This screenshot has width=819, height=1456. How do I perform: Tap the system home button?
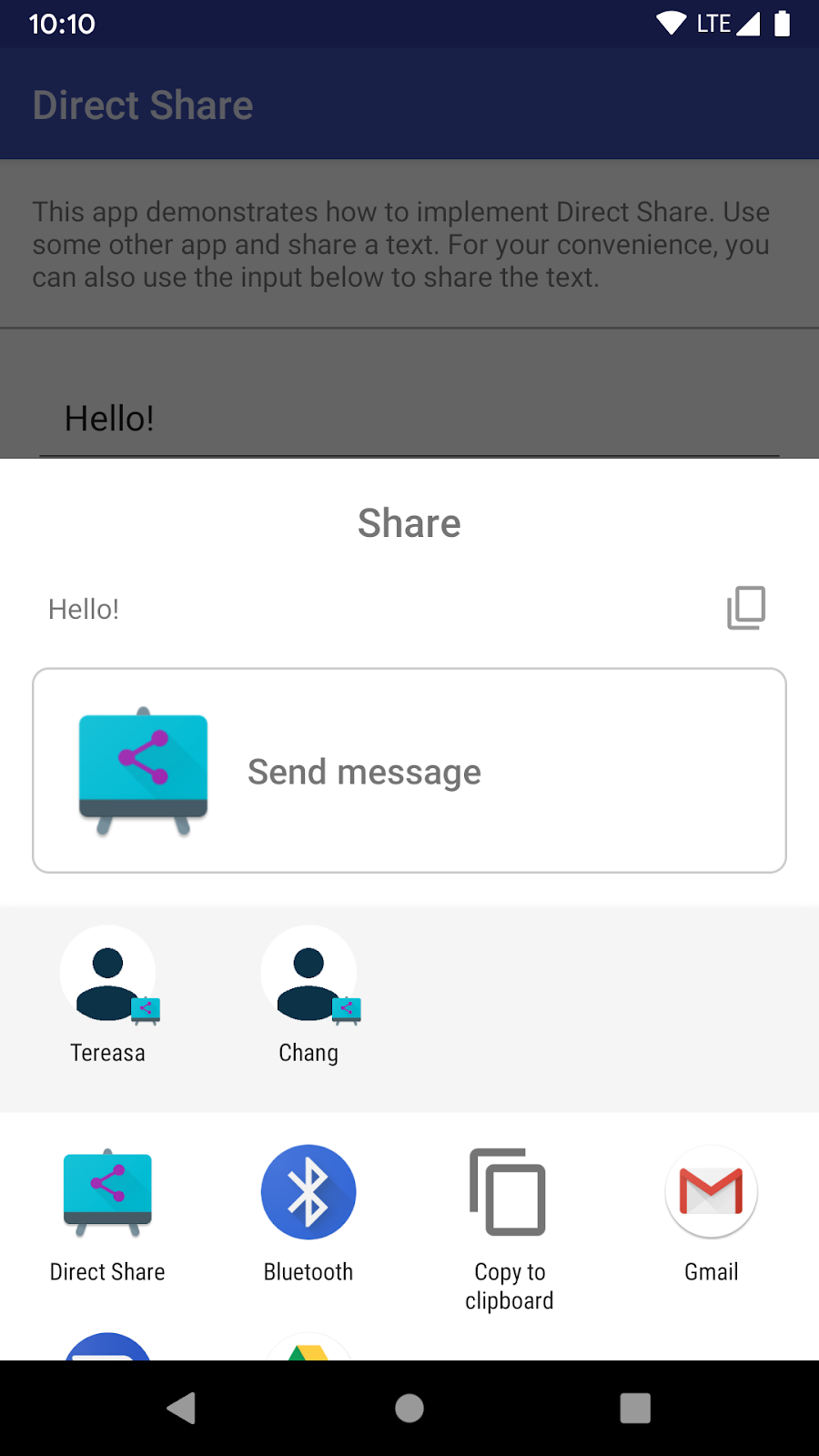tap(409, 1408)
